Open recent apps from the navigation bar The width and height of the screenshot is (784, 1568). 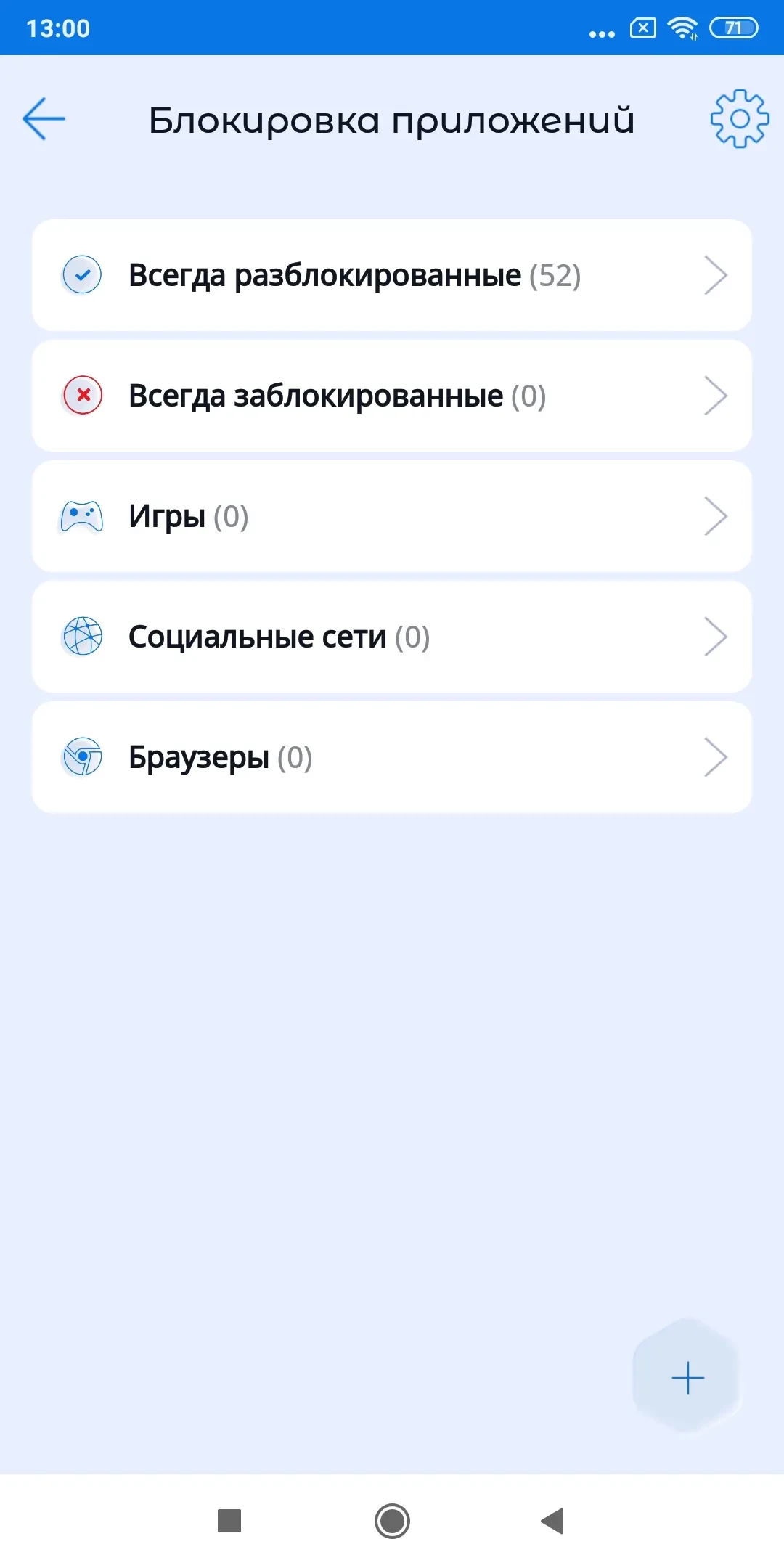tap(229, 1521)
